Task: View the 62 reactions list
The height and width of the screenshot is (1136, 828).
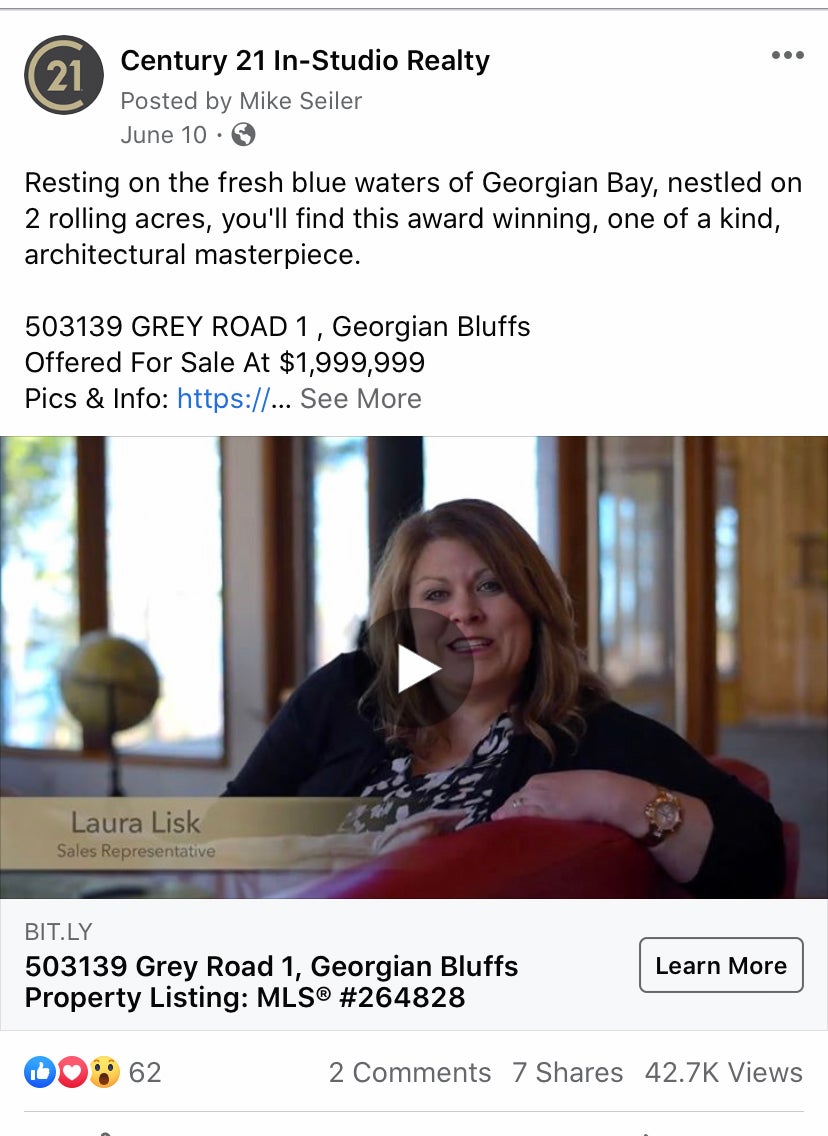Action: pos(92,1073)
